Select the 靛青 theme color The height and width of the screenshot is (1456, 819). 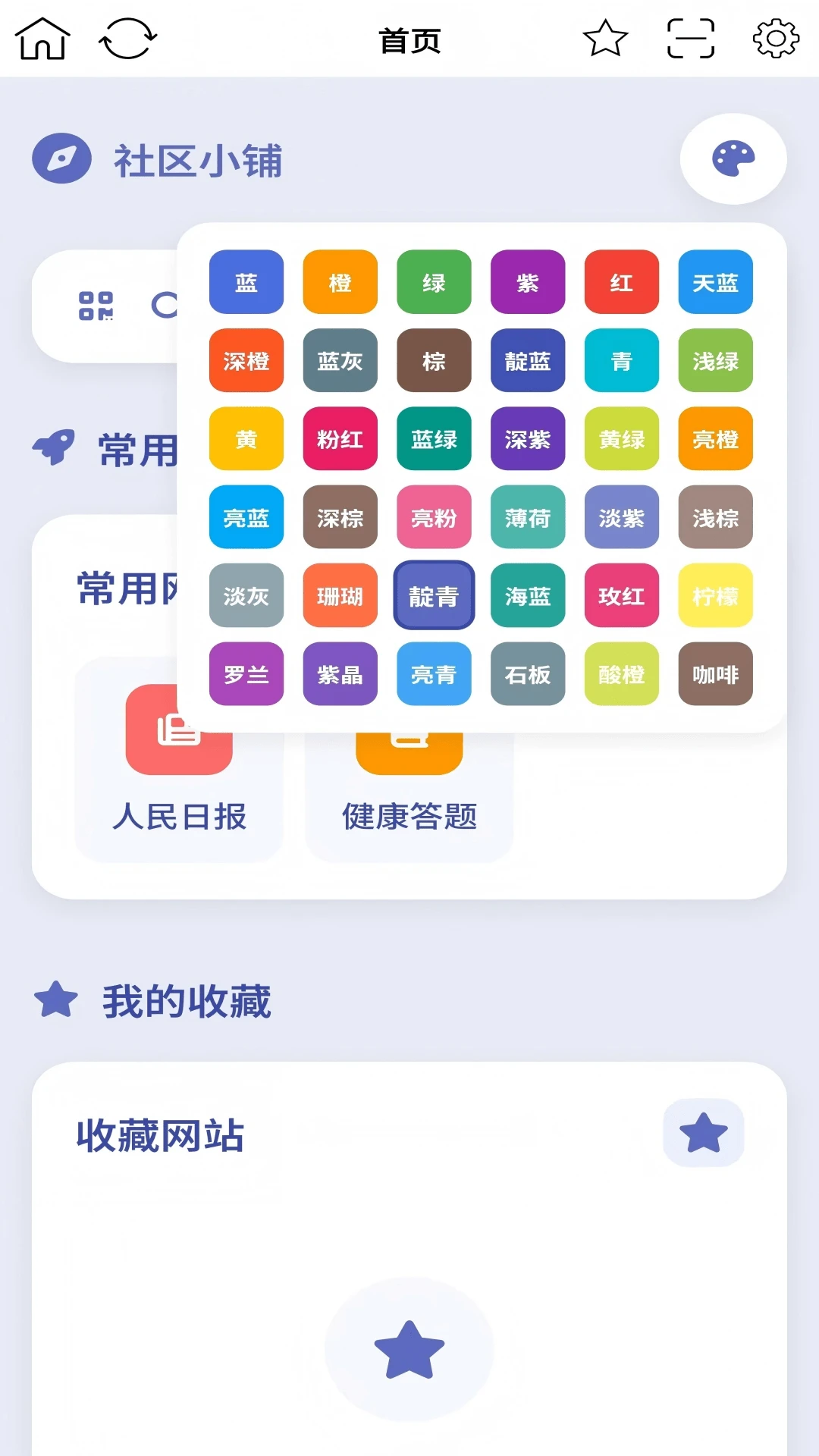[433, 597]
